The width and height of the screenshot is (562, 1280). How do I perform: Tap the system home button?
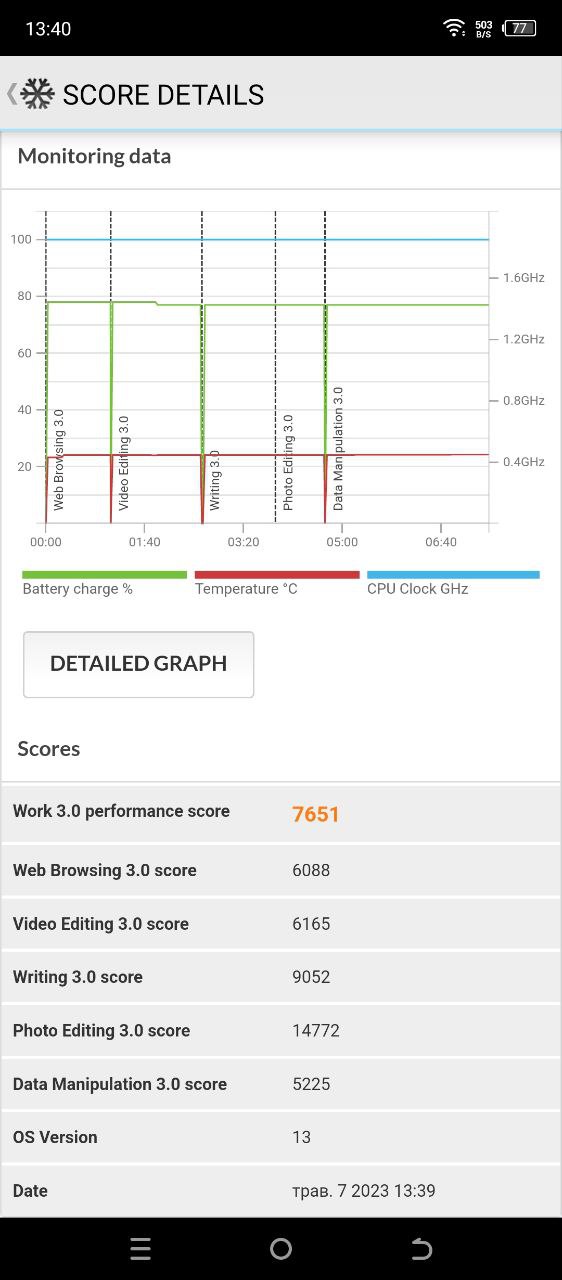coord(281,1248)
